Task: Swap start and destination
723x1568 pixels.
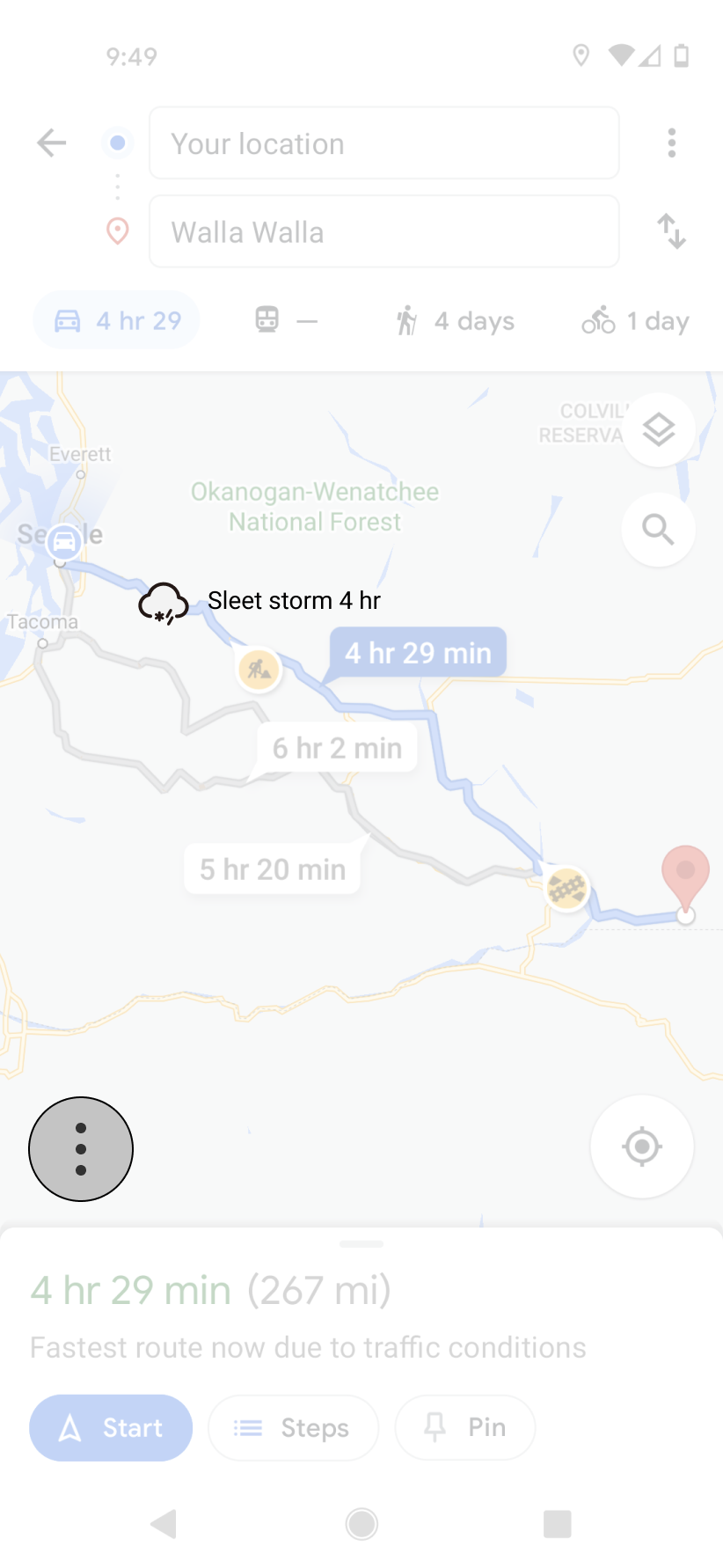Action: [x=672, y=231]
